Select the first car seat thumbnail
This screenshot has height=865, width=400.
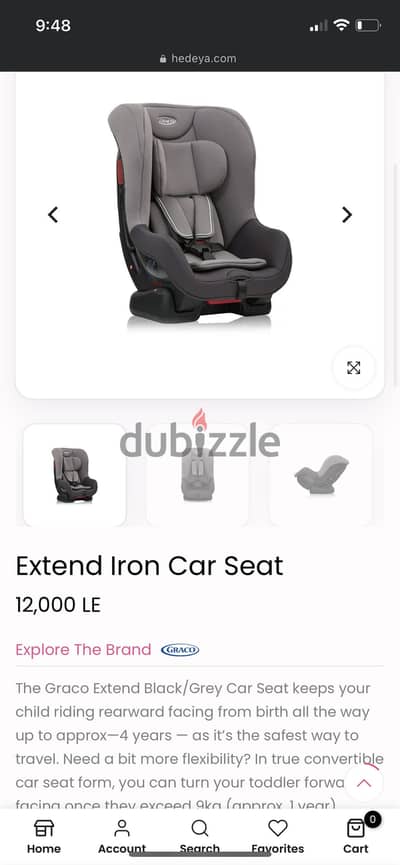click(74, 474)
